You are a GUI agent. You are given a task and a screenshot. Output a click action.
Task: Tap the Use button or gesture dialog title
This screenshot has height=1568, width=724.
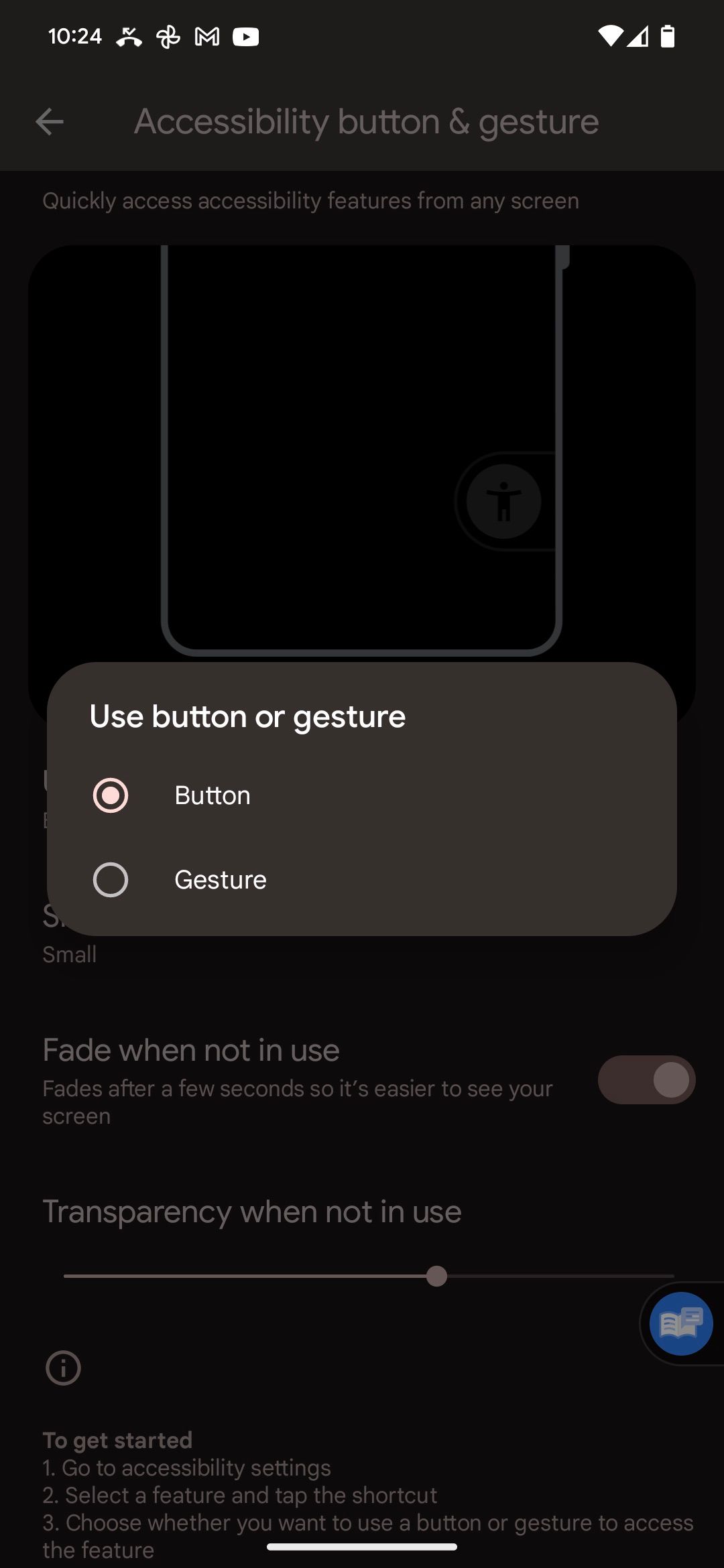tap(247, 716)
